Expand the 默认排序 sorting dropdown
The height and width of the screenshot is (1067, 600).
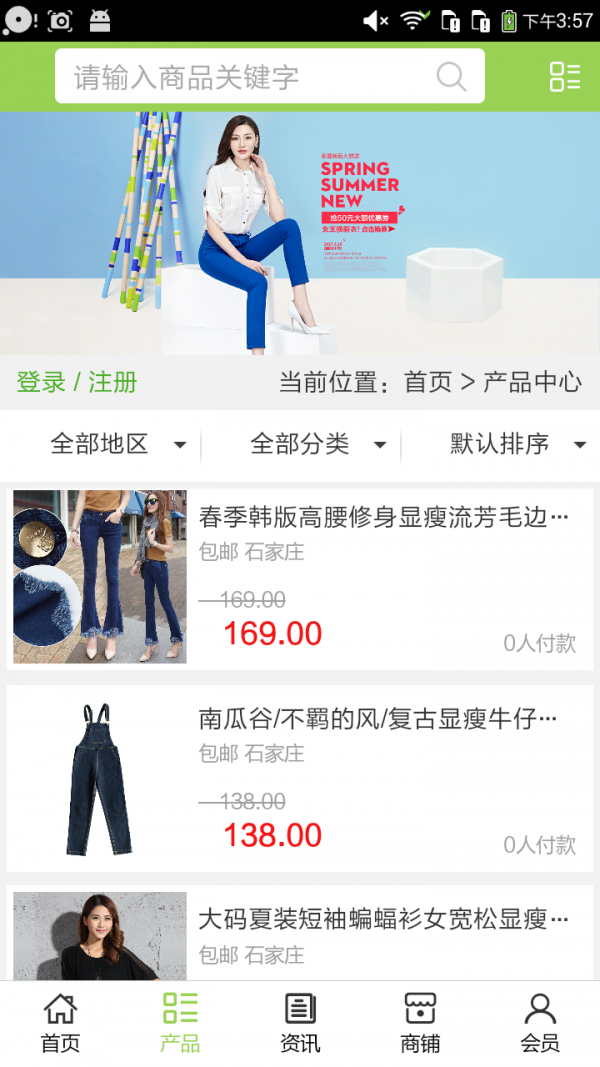click(515, 444)
